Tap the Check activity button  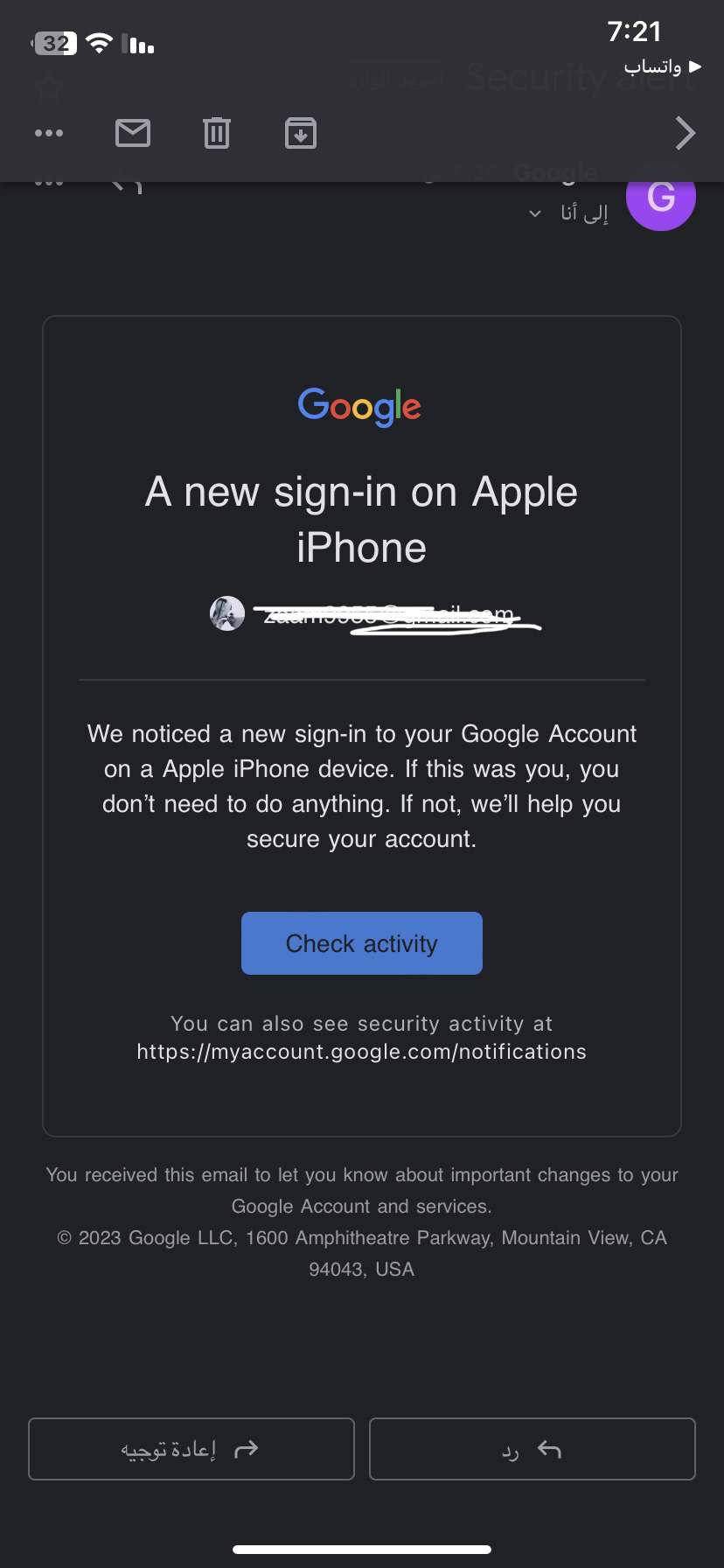pos(361,943)
